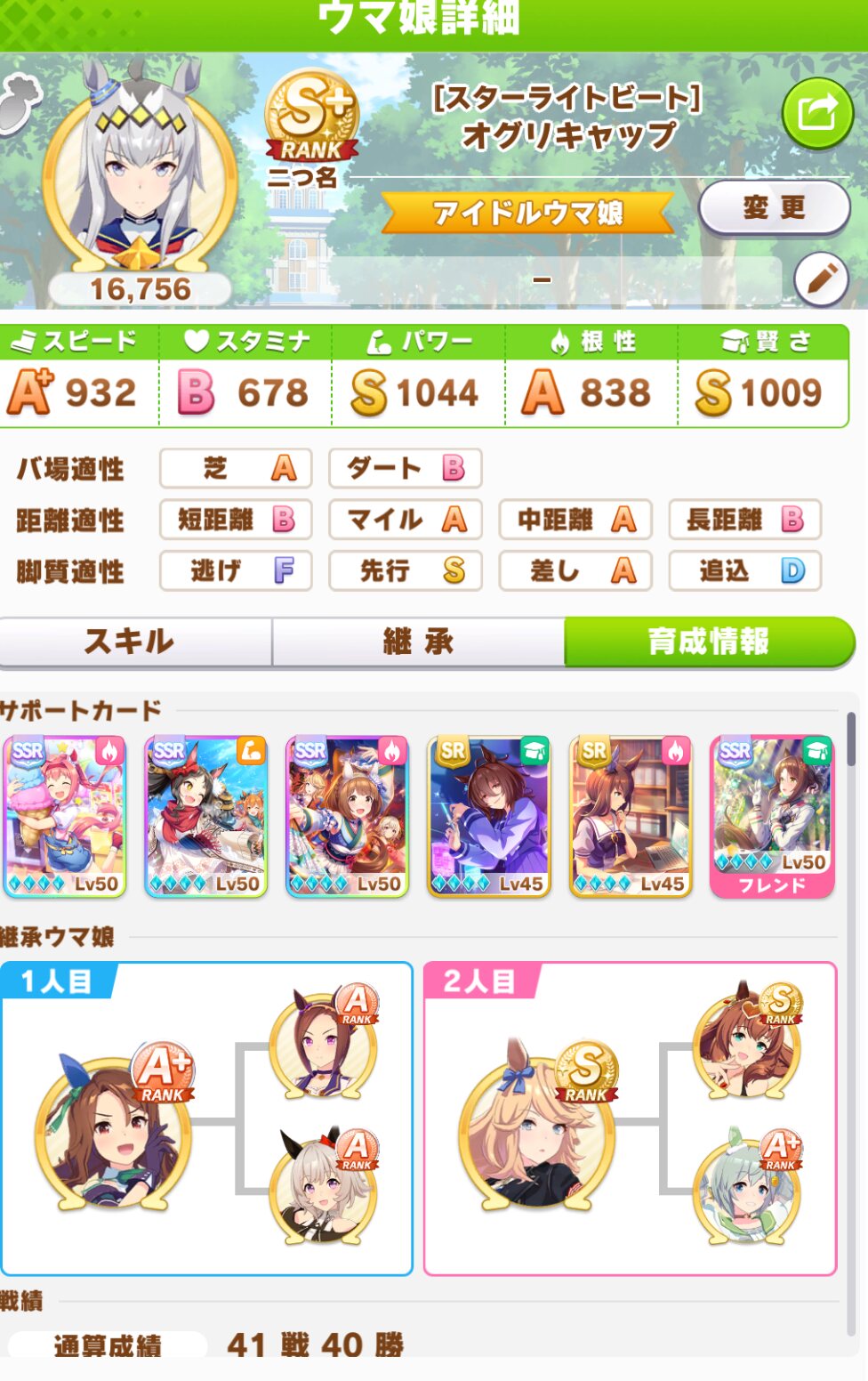
Task: Open the first SSR support card Lv50
Action: pos(64,816)
